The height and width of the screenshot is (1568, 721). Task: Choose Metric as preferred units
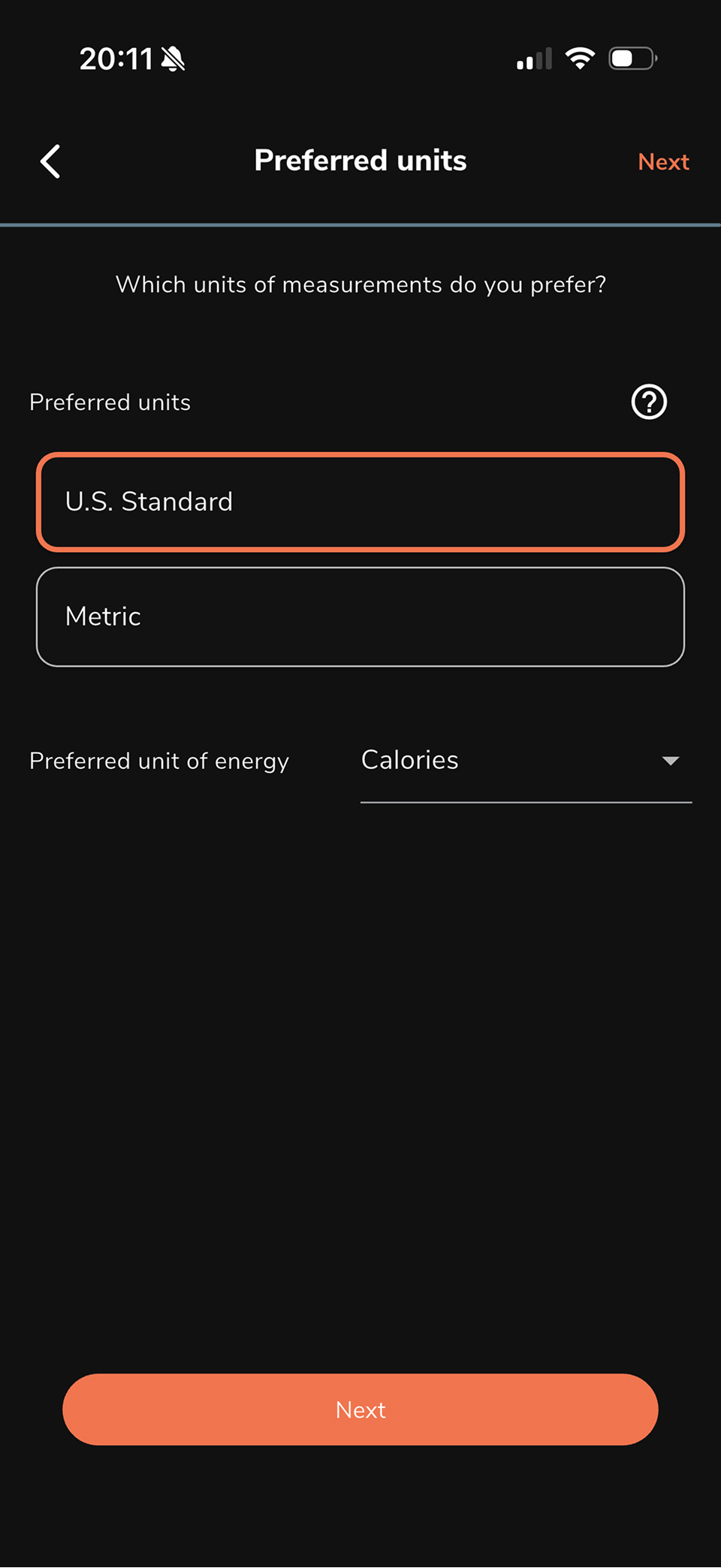[360, 617]
